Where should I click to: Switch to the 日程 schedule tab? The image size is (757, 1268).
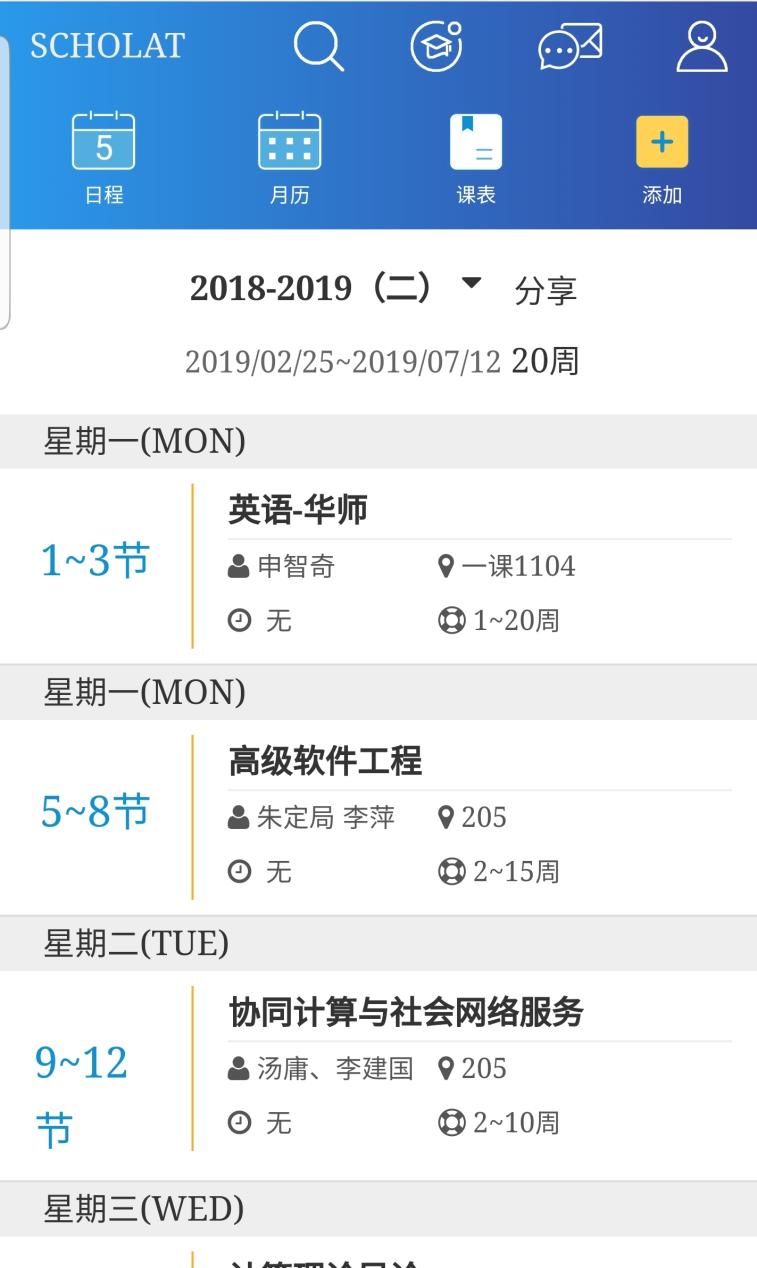click(104, 158)
